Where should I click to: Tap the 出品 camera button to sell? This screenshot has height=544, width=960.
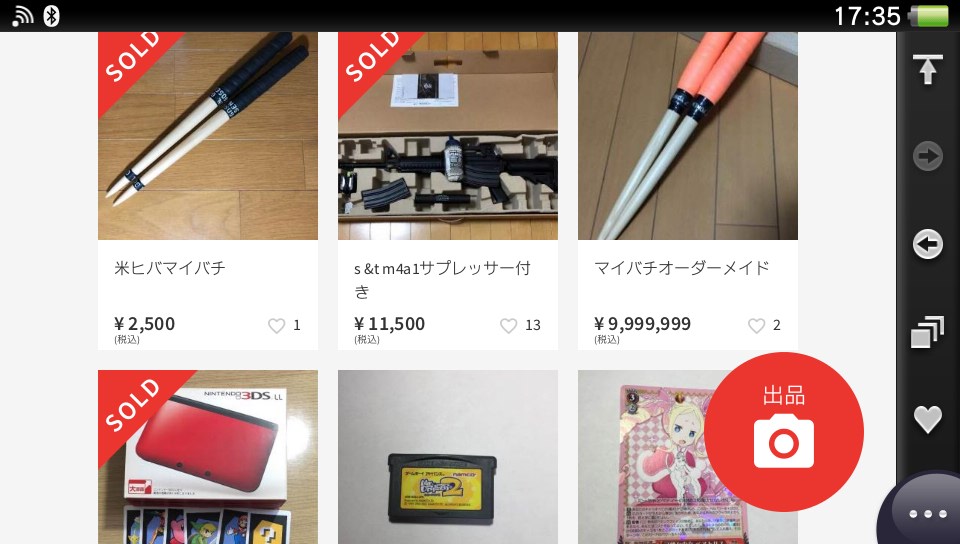pyautogui.click(x=783, y=432)
